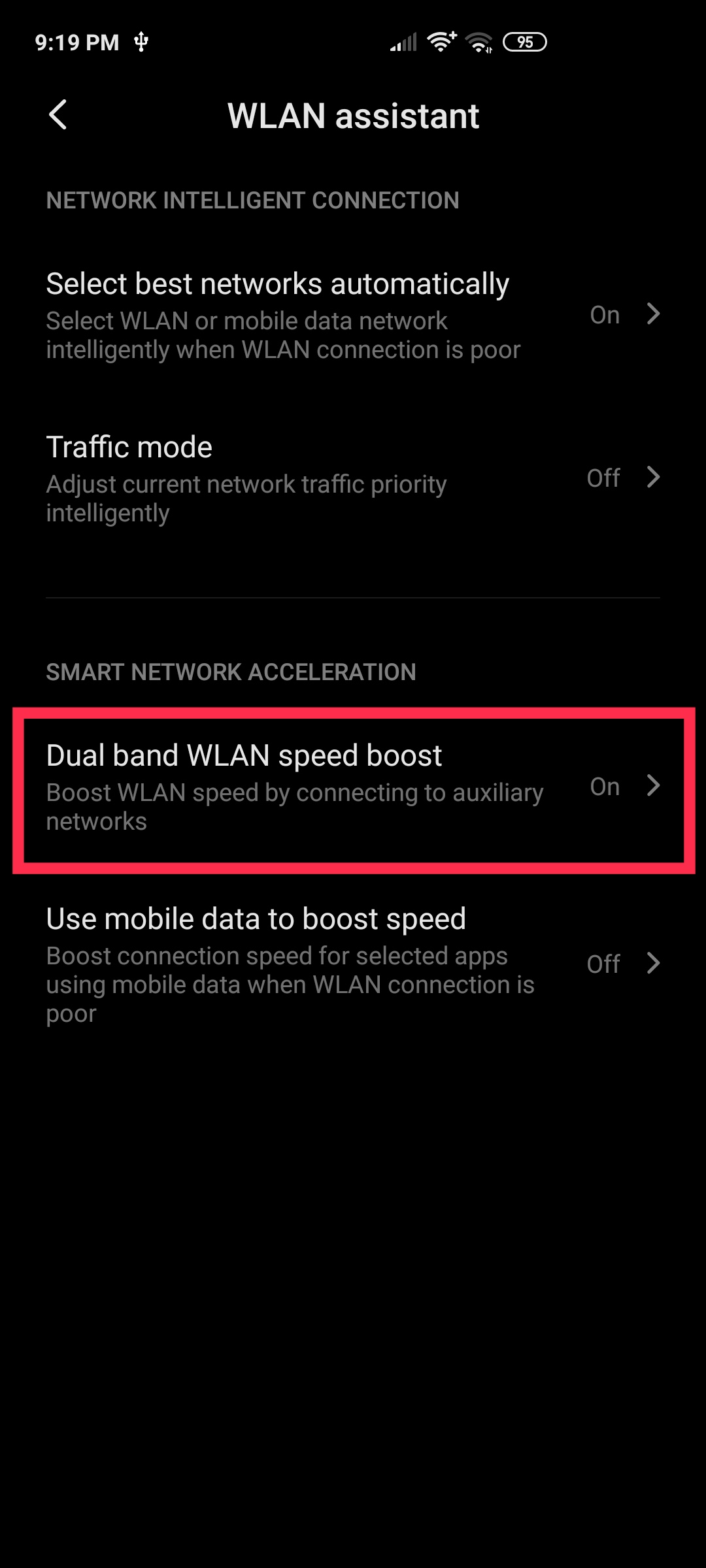Open Traffic mode settings
706x1568 pixels.
[x=353, y=478]
